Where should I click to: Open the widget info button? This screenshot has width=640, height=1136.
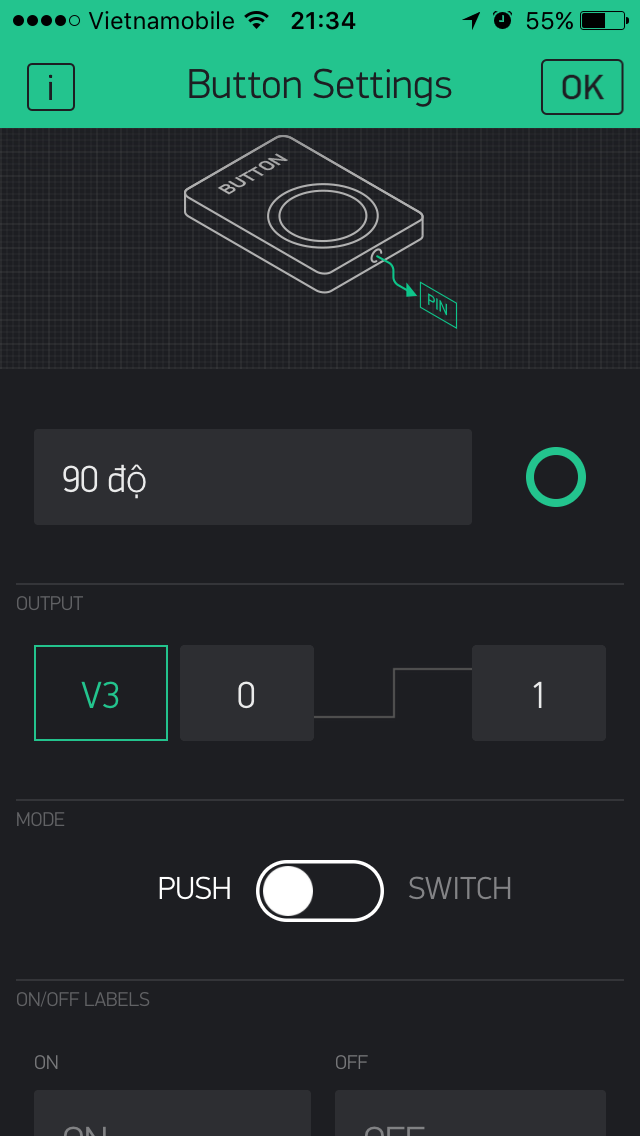51,87
